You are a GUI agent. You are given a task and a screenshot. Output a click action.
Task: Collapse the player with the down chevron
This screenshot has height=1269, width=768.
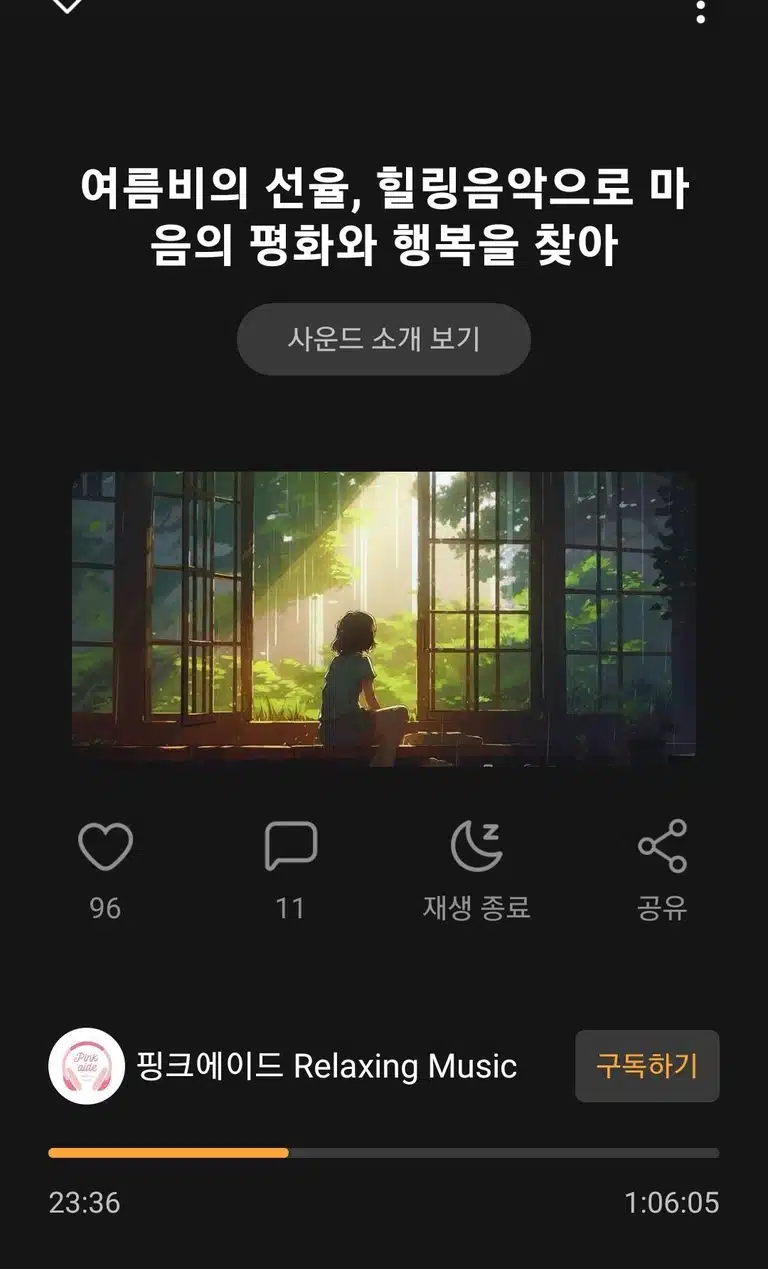pyautogui.click(x=66, y=5)
